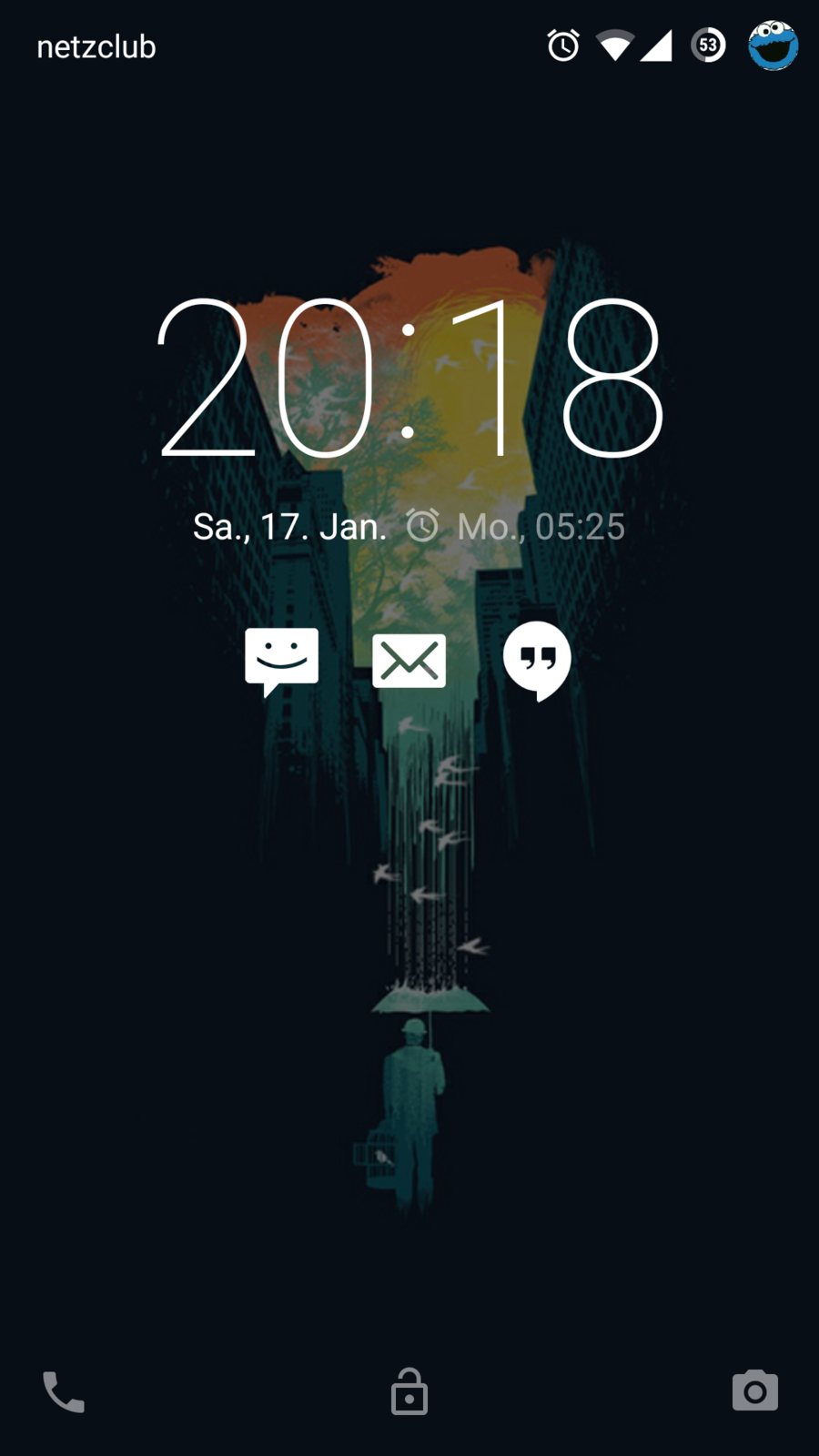
Task: Launch the camera shortcut
Action: coord(754,1390)
